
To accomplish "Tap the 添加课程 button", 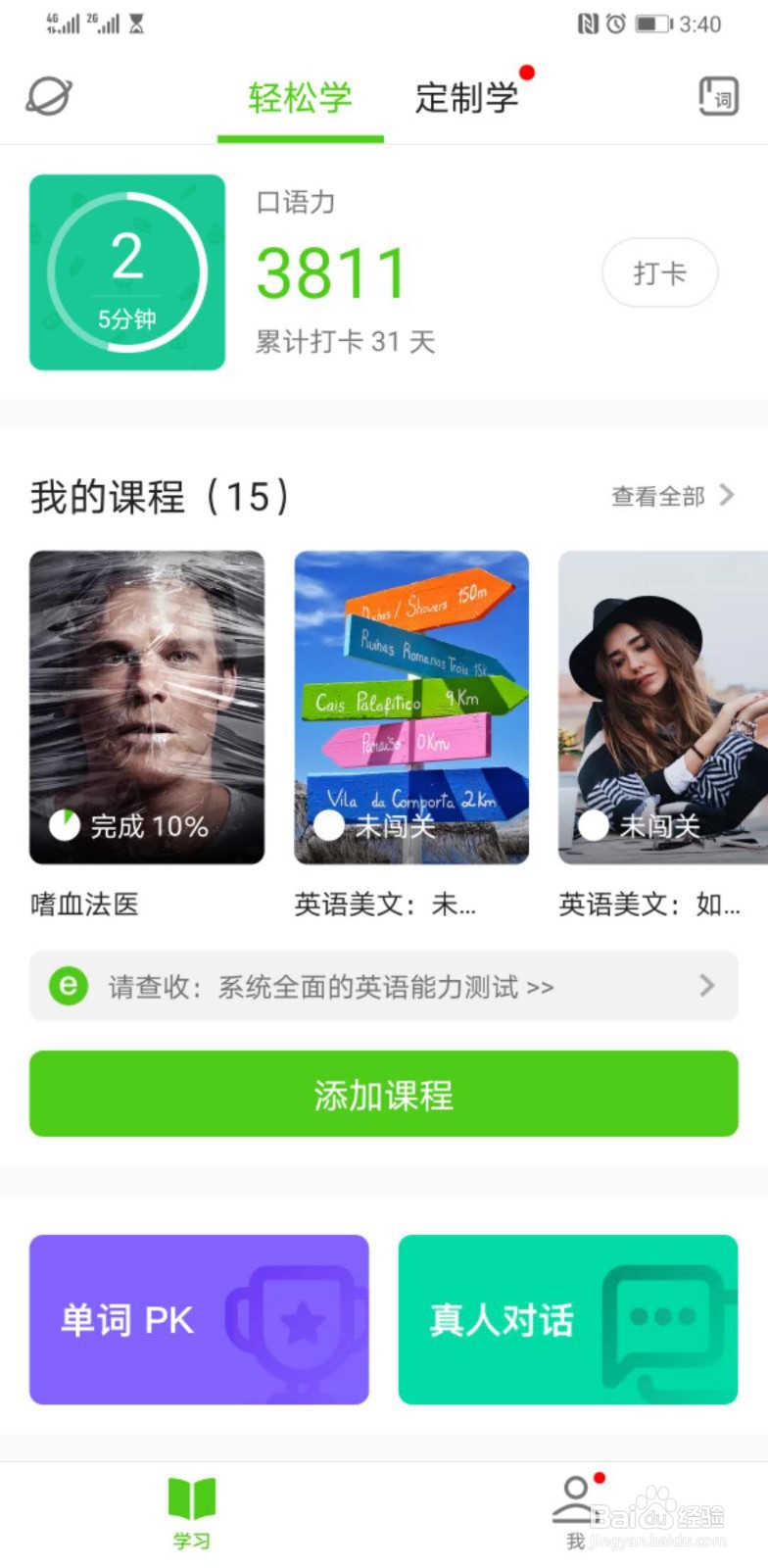I will coord(383,1095).
